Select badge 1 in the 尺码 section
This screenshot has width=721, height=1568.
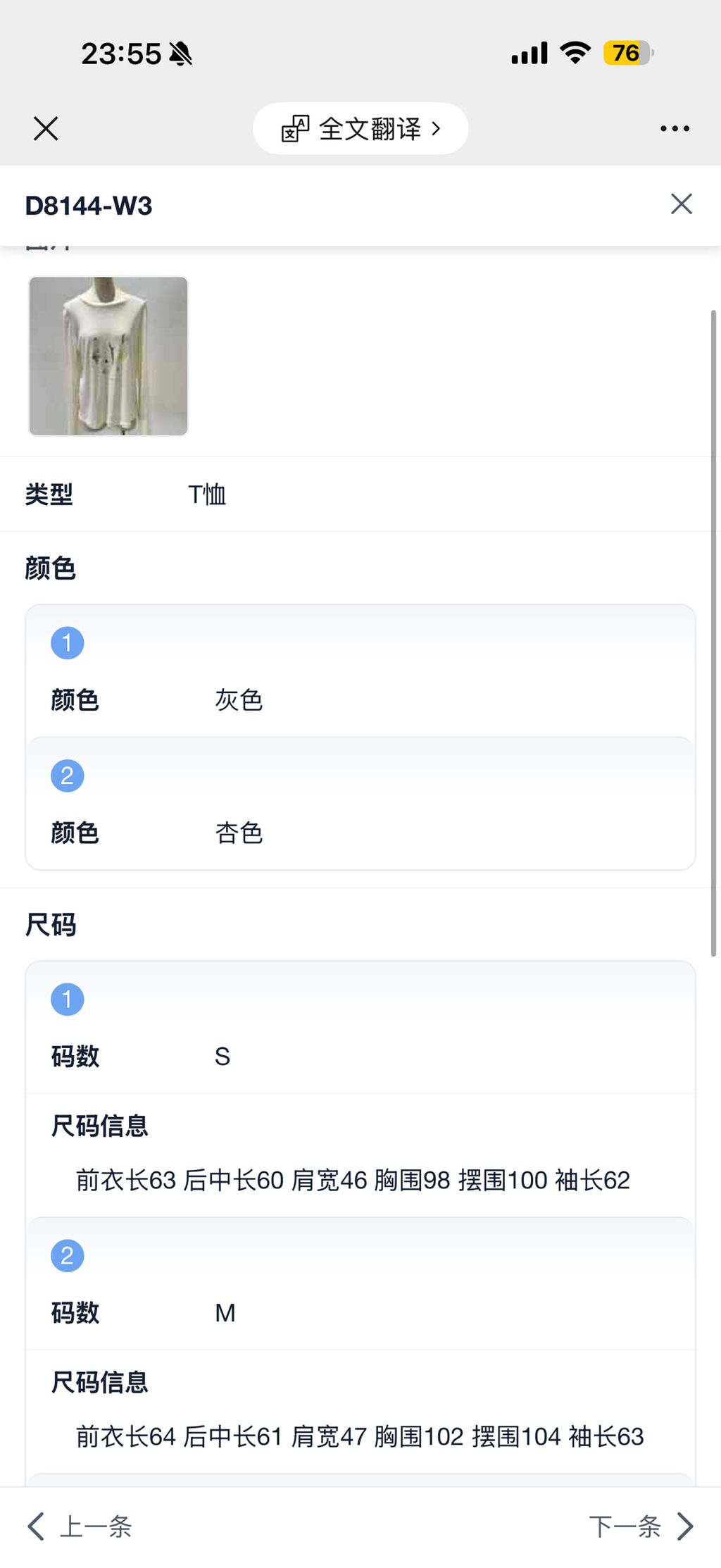(x=67, y=998)
